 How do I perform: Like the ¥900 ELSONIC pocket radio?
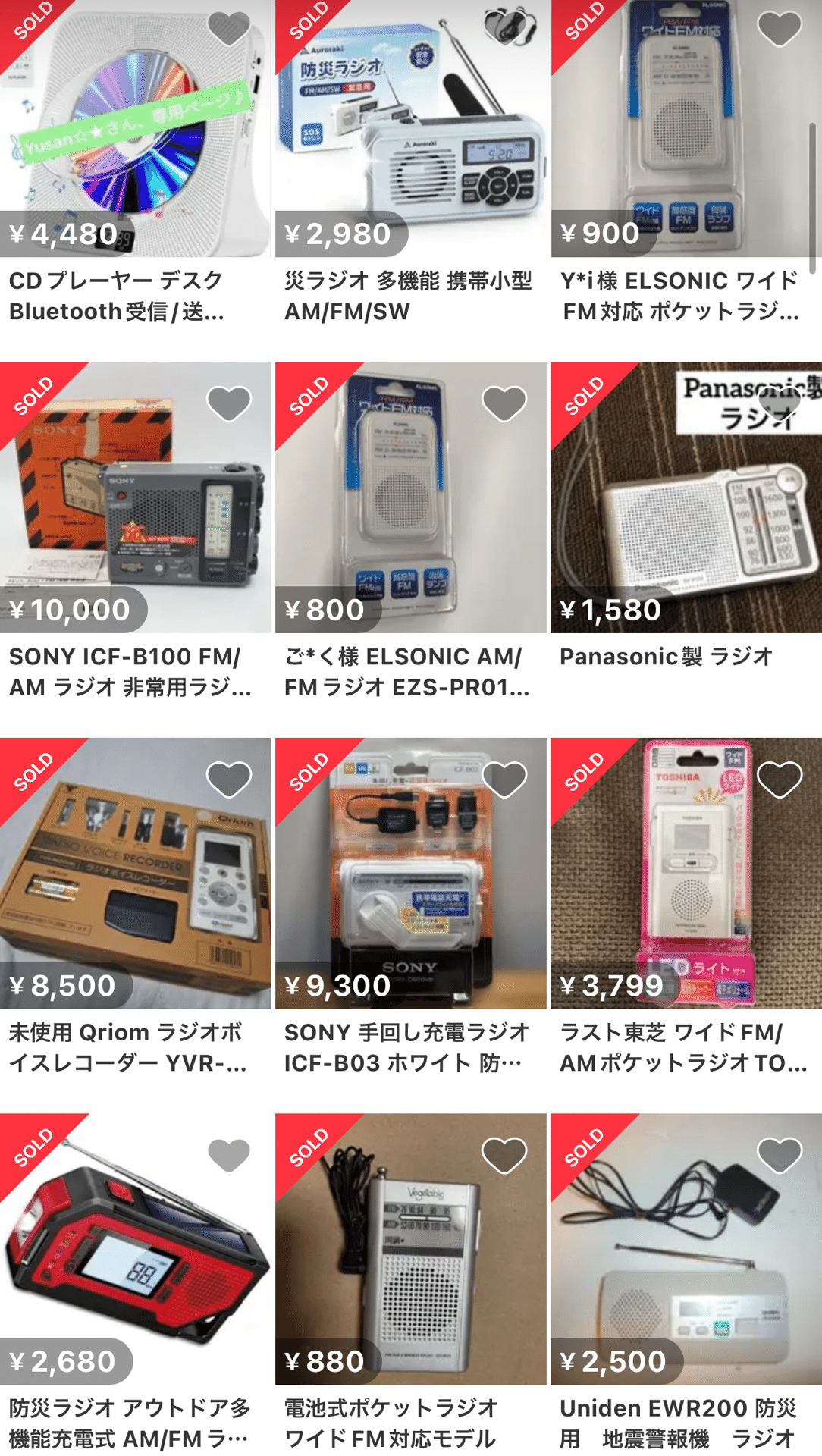click(779, 28)
